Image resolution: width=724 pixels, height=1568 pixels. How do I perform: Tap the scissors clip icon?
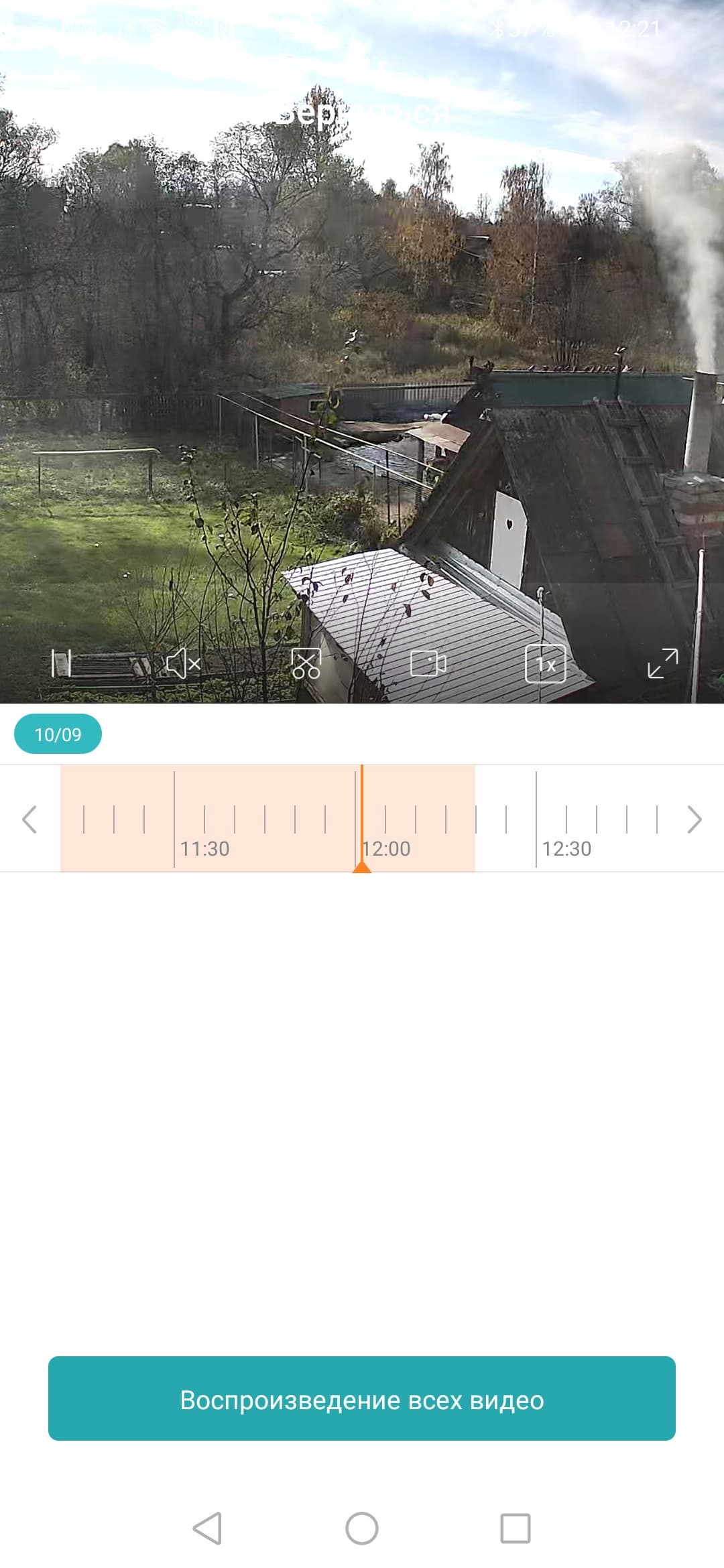click(306, 664)
